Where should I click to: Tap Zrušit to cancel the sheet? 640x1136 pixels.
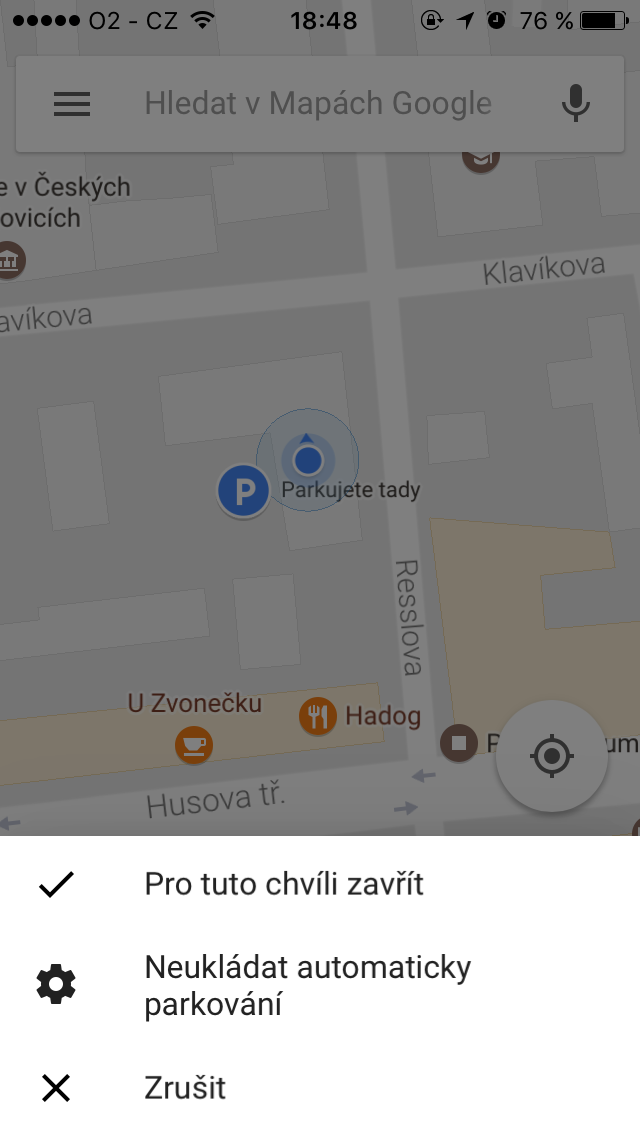click(185, 1087)
